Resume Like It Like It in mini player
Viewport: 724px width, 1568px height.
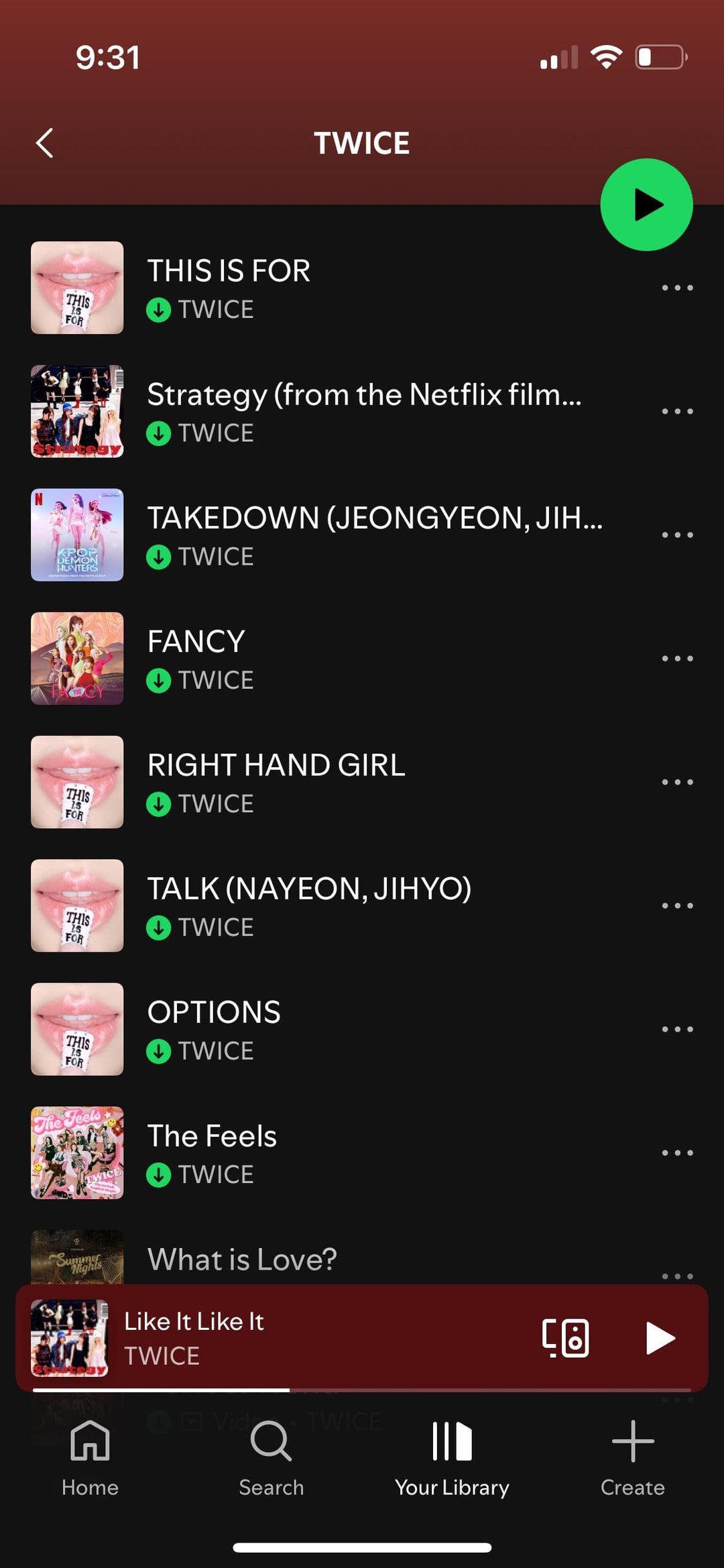(659, 1337)
